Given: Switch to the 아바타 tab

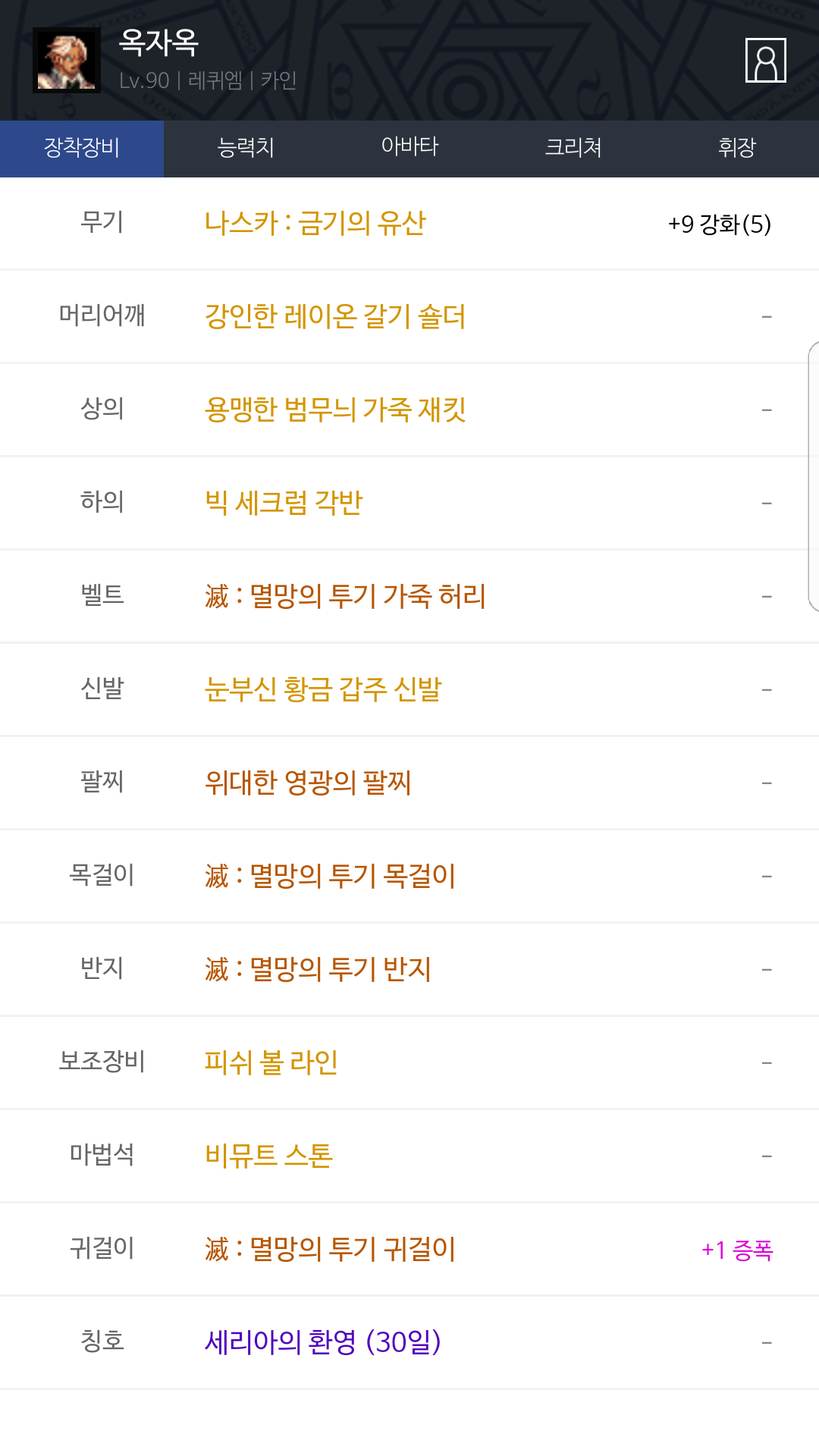Looking at the screenshot, I should (x=409, y=149).
